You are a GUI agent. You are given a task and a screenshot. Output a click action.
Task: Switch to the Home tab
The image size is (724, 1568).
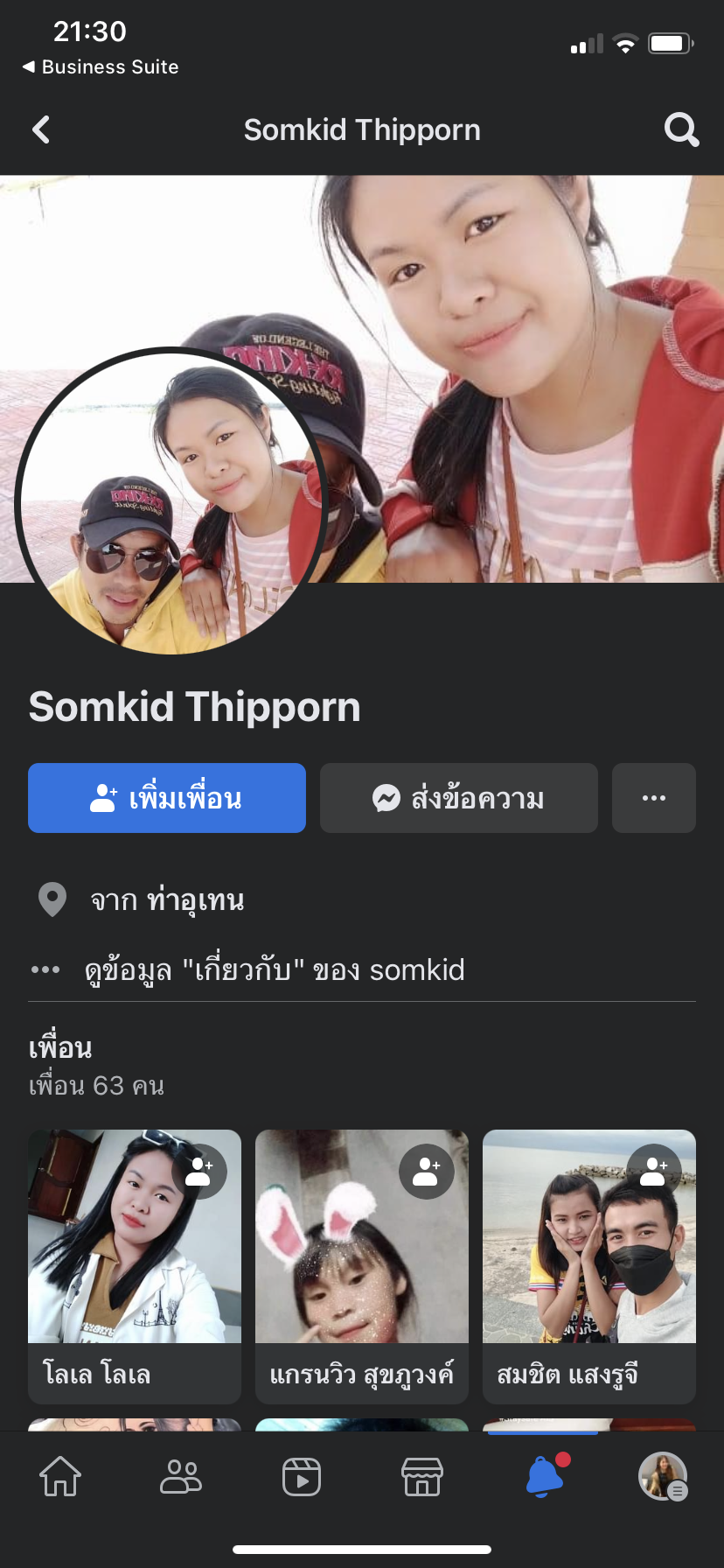click(60, 1477)
